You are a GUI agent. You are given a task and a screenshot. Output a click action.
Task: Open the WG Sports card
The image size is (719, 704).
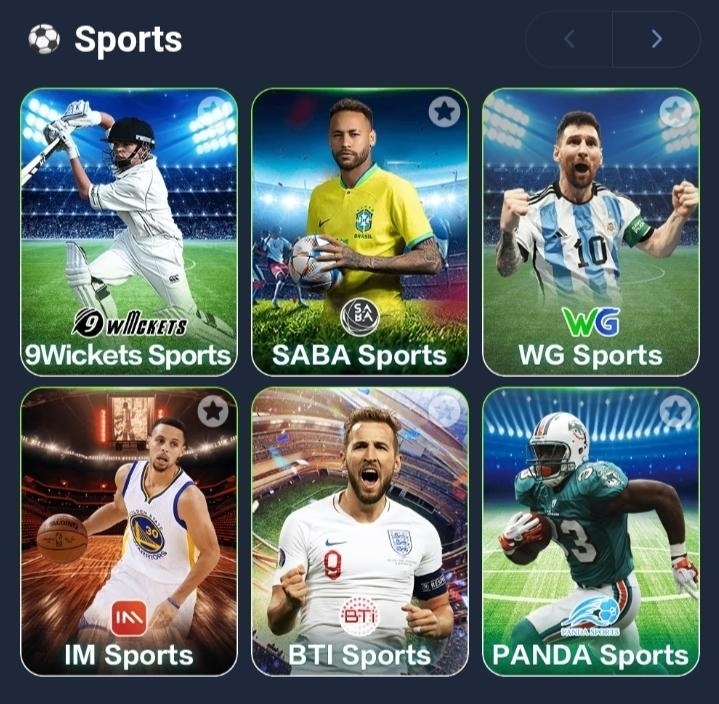(x=590, y=232)
